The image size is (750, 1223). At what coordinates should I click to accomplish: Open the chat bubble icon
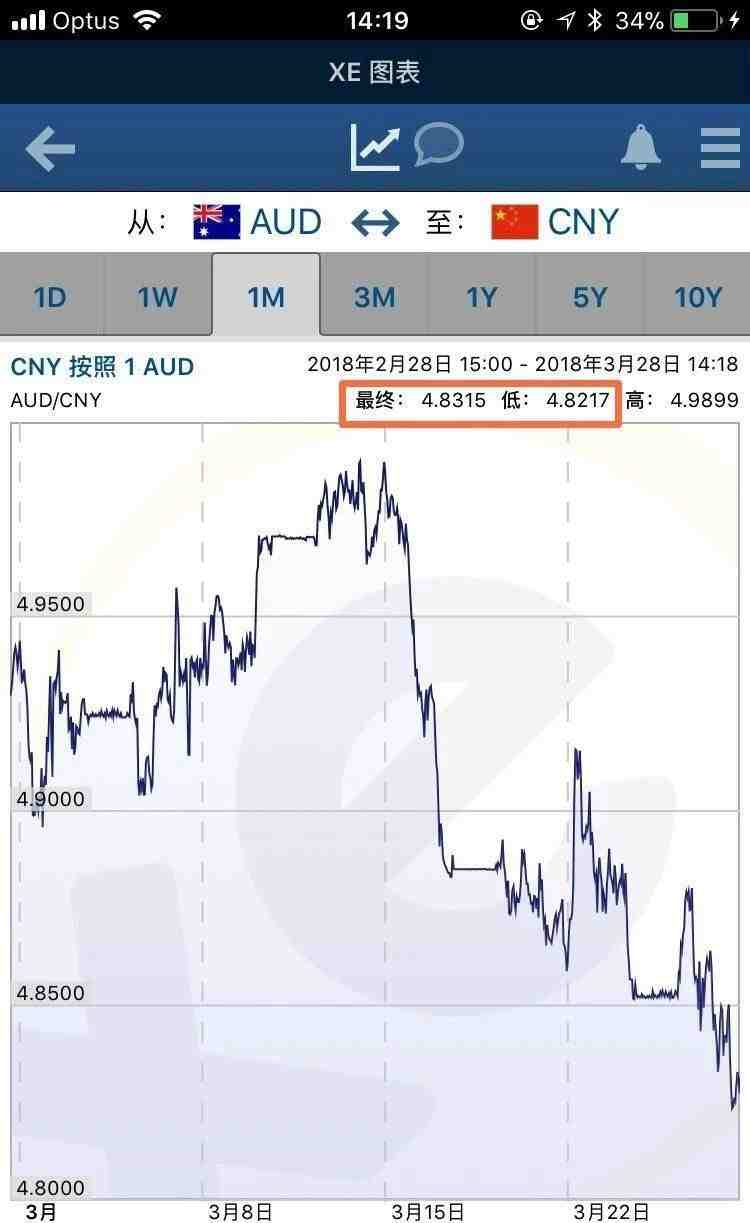[438, 145]
